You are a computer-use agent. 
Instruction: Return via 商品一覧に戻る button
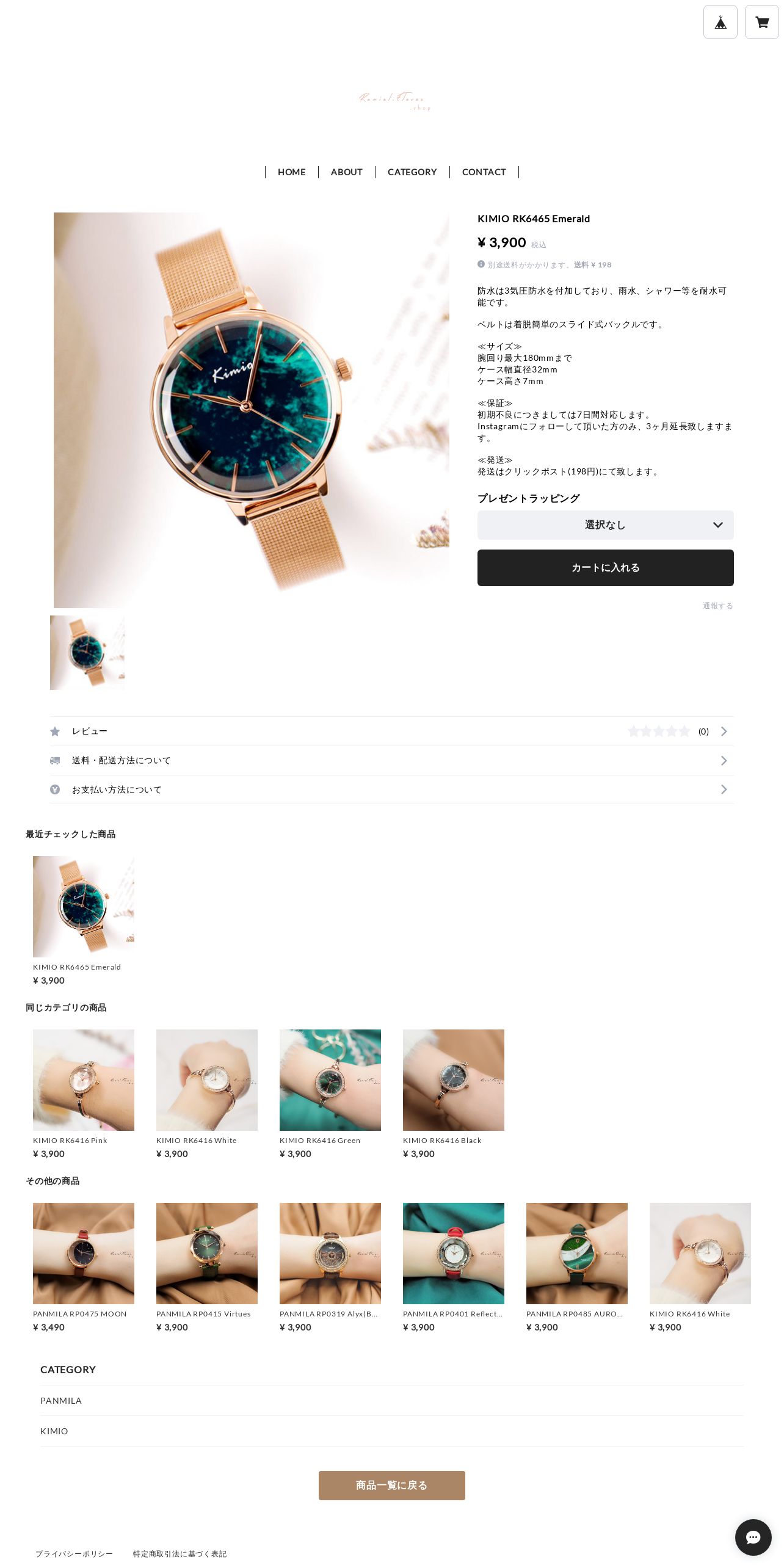(x=391, y=1486)
